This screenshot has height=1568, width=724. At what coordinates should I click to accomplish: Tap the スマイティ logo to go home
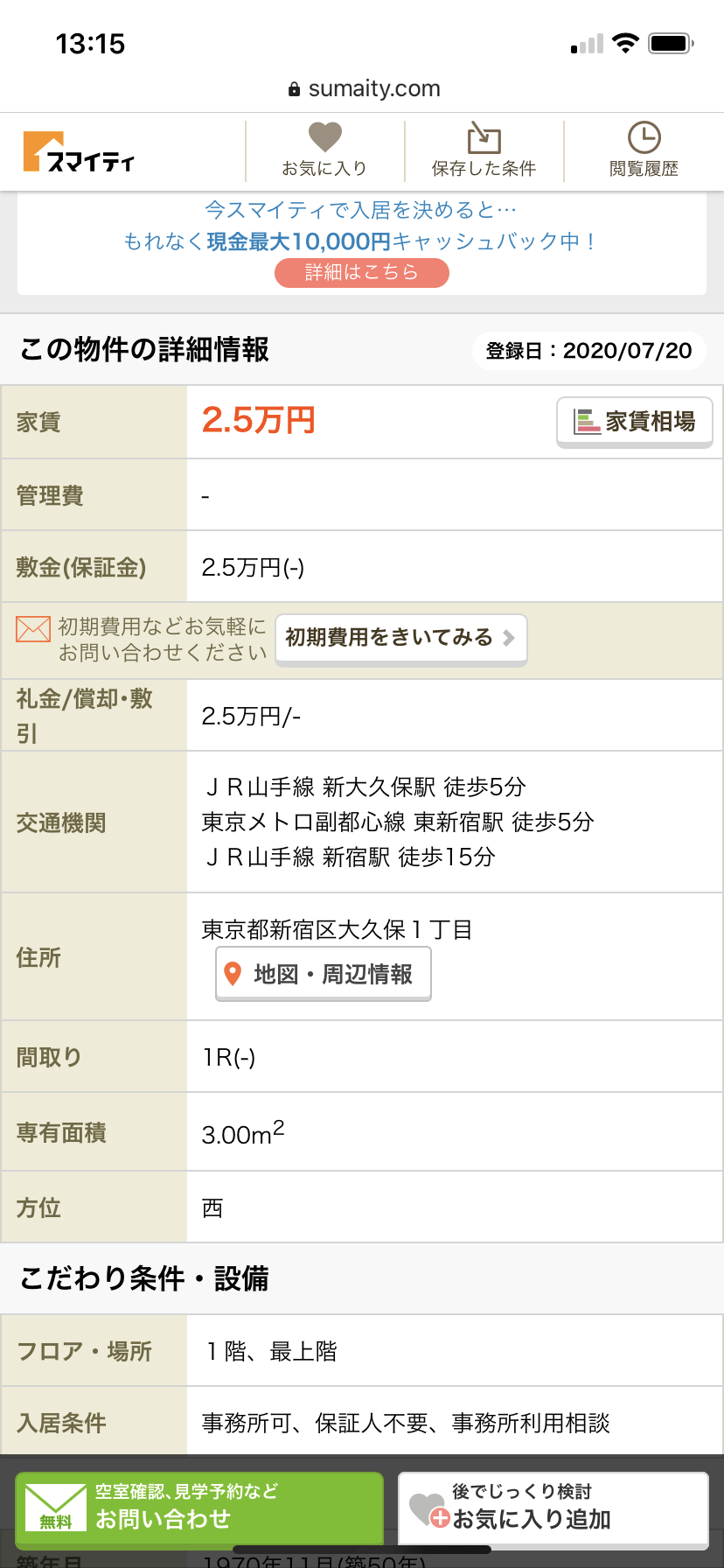pyautogui.click(x=80, y=153)
